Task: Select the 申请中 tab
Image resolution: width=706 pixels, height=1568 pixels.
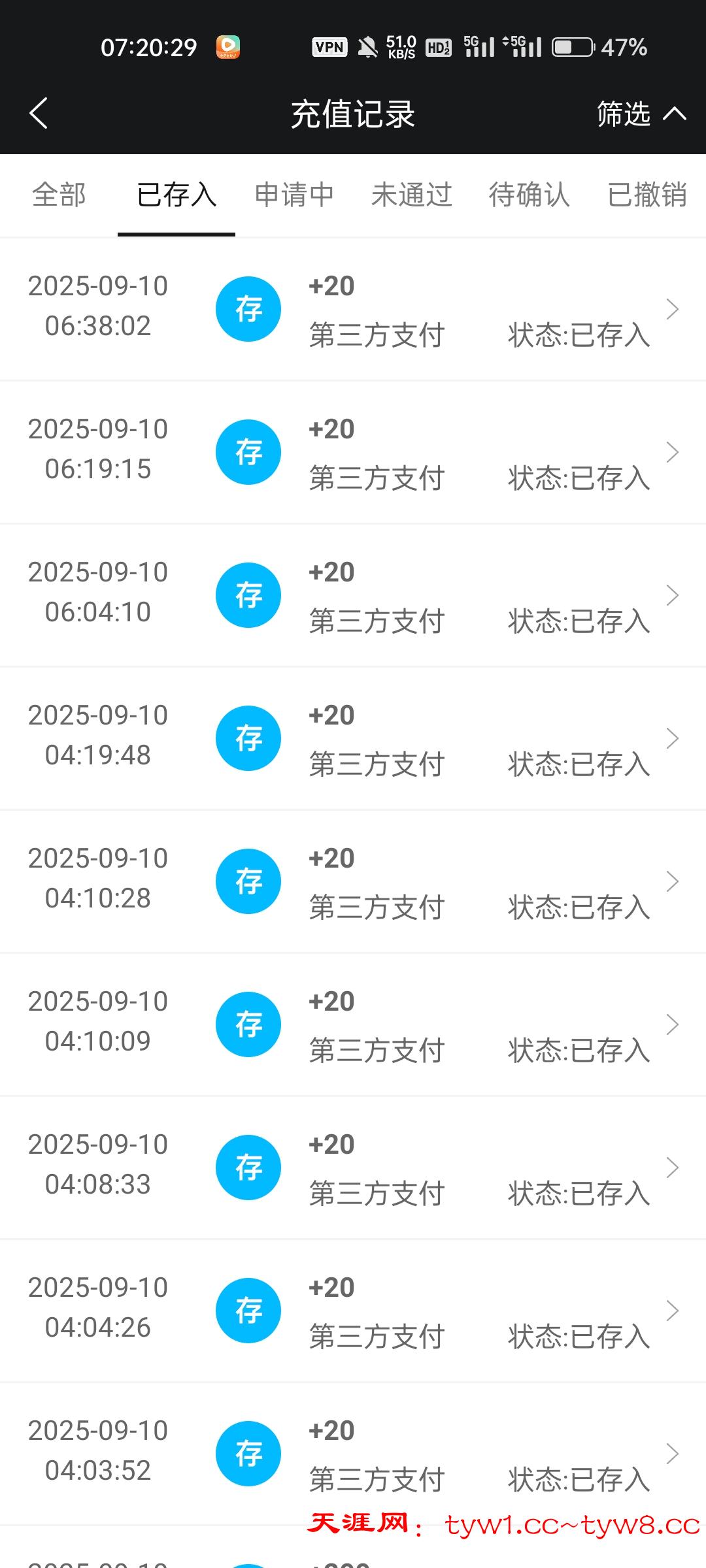Action: click(x=294, y=194)
